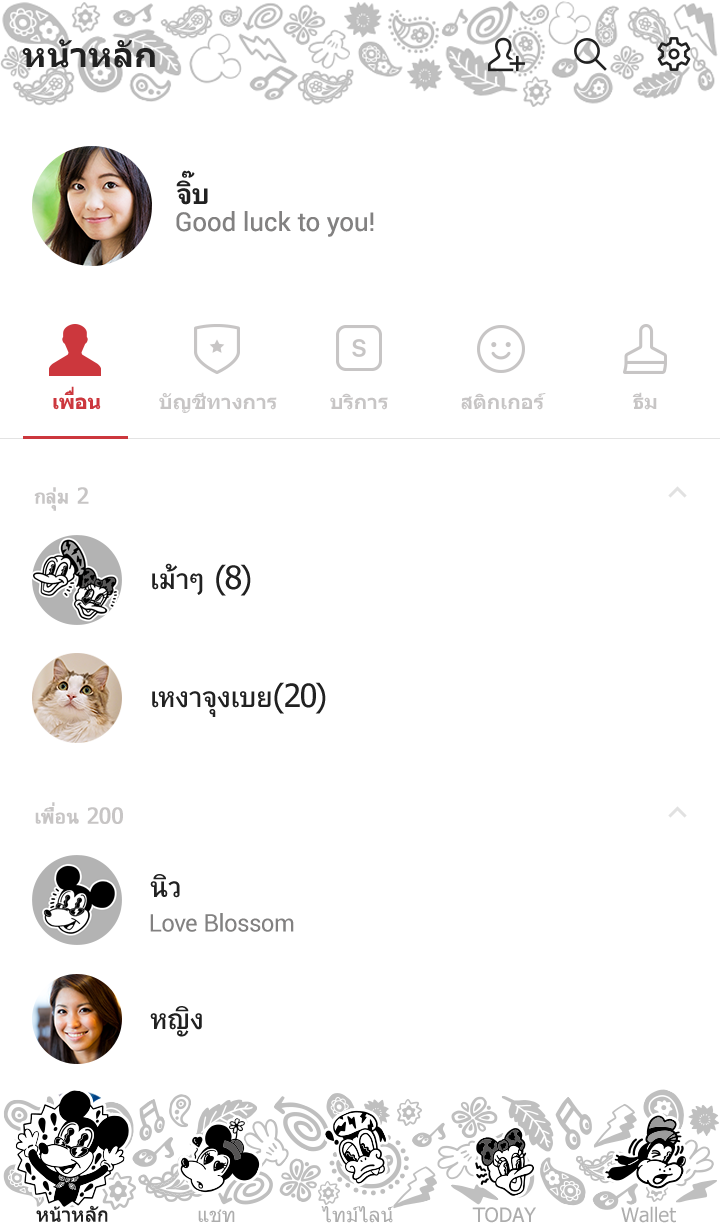The image size is (720, 1232).
Task: Switch to the บัญชีทางการ tab
Action: click(x=217, y=370)
